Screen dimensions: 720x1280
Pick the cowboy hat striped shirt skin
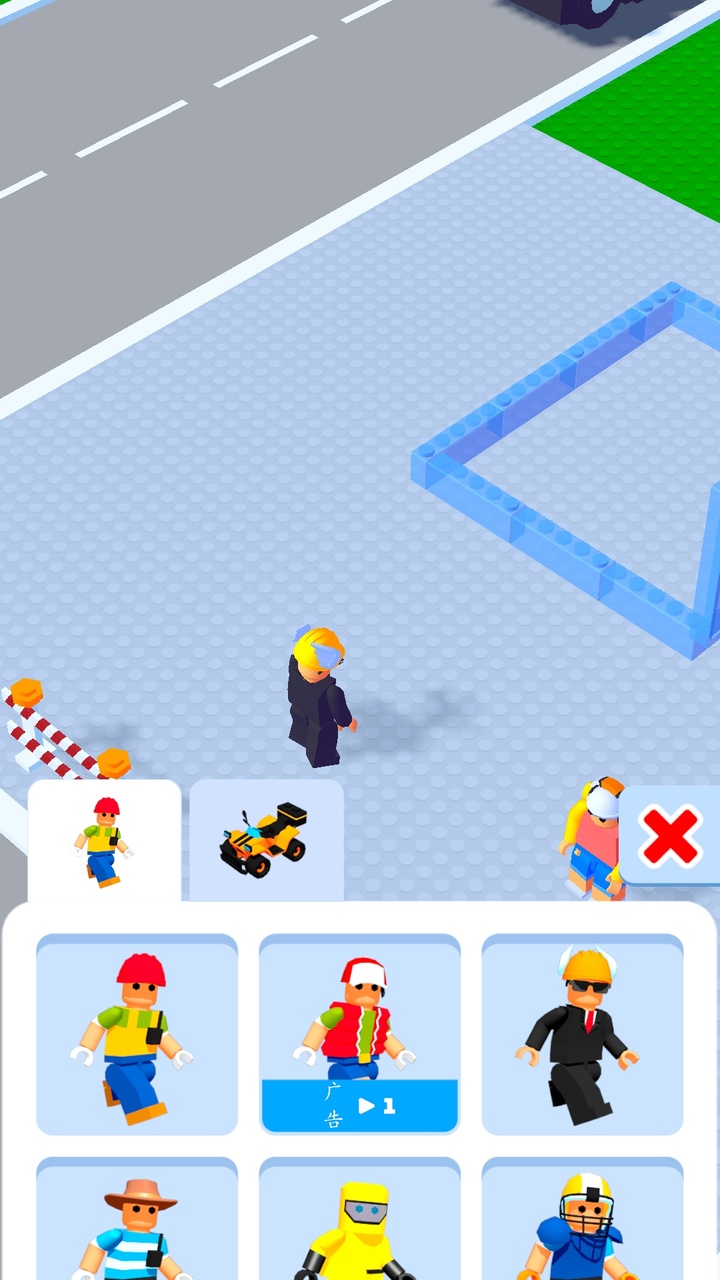137,1225
